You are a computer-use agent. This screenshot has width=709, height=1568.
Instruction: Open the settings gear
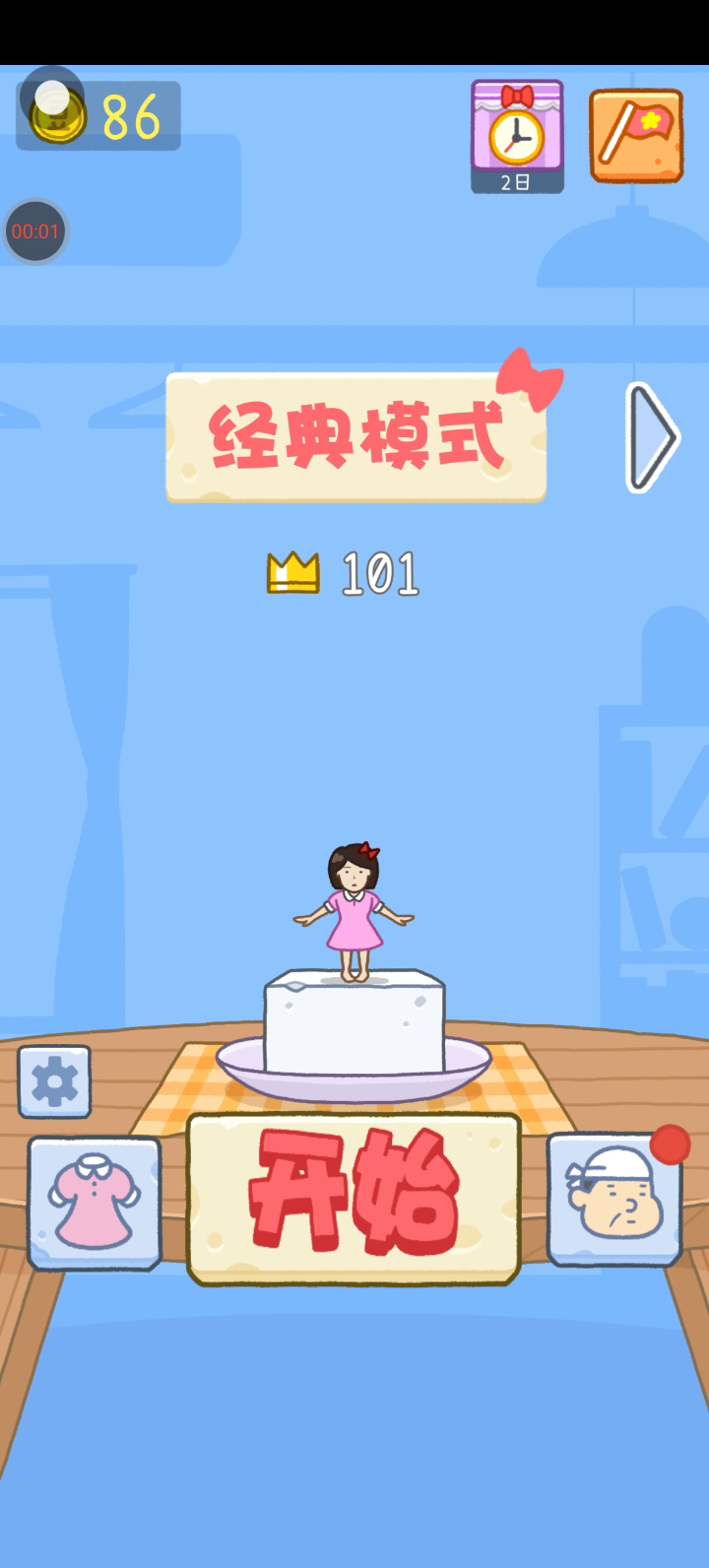[x=55, y=1081]
